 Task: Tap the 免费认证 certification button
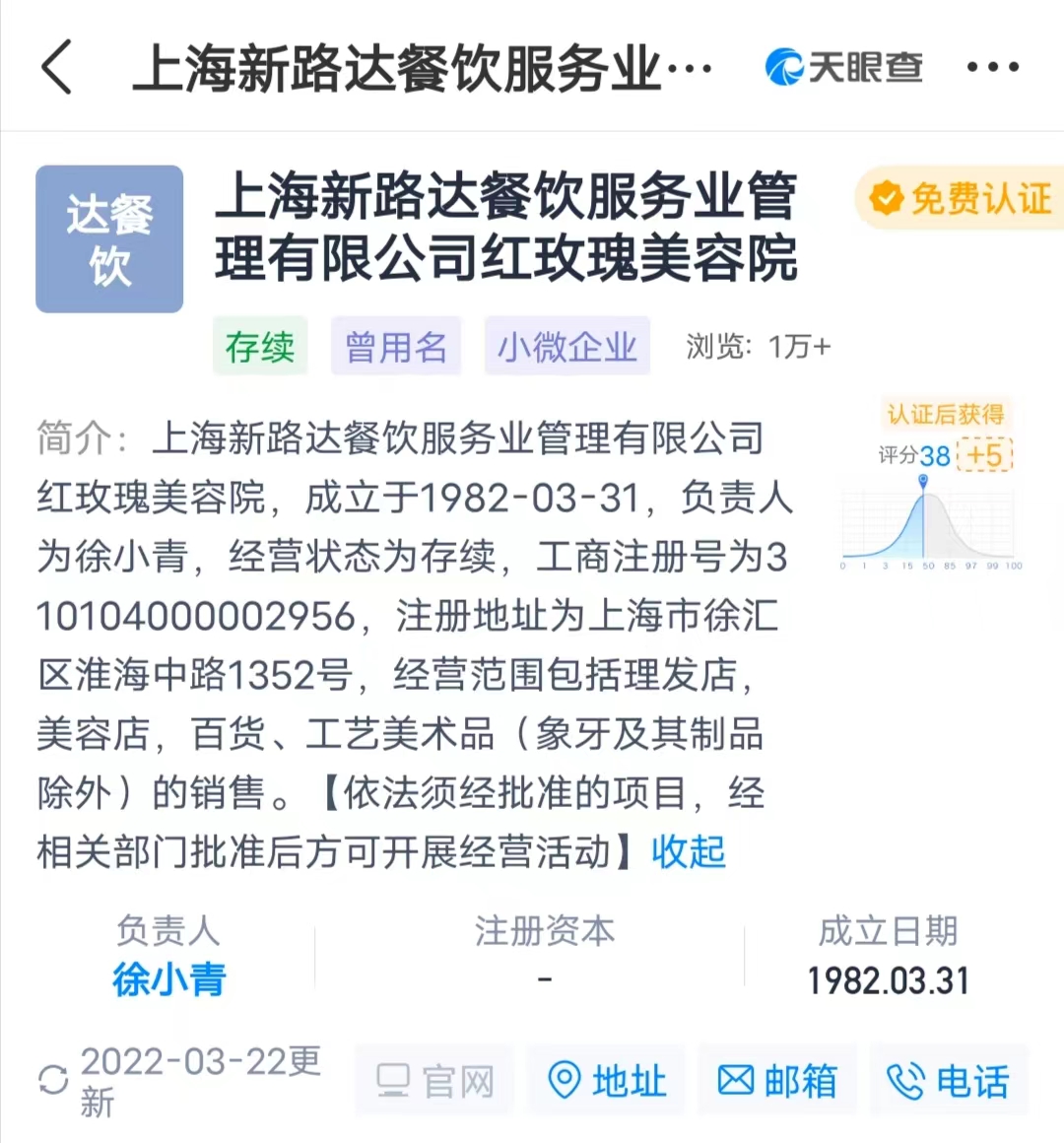(960, 199)
